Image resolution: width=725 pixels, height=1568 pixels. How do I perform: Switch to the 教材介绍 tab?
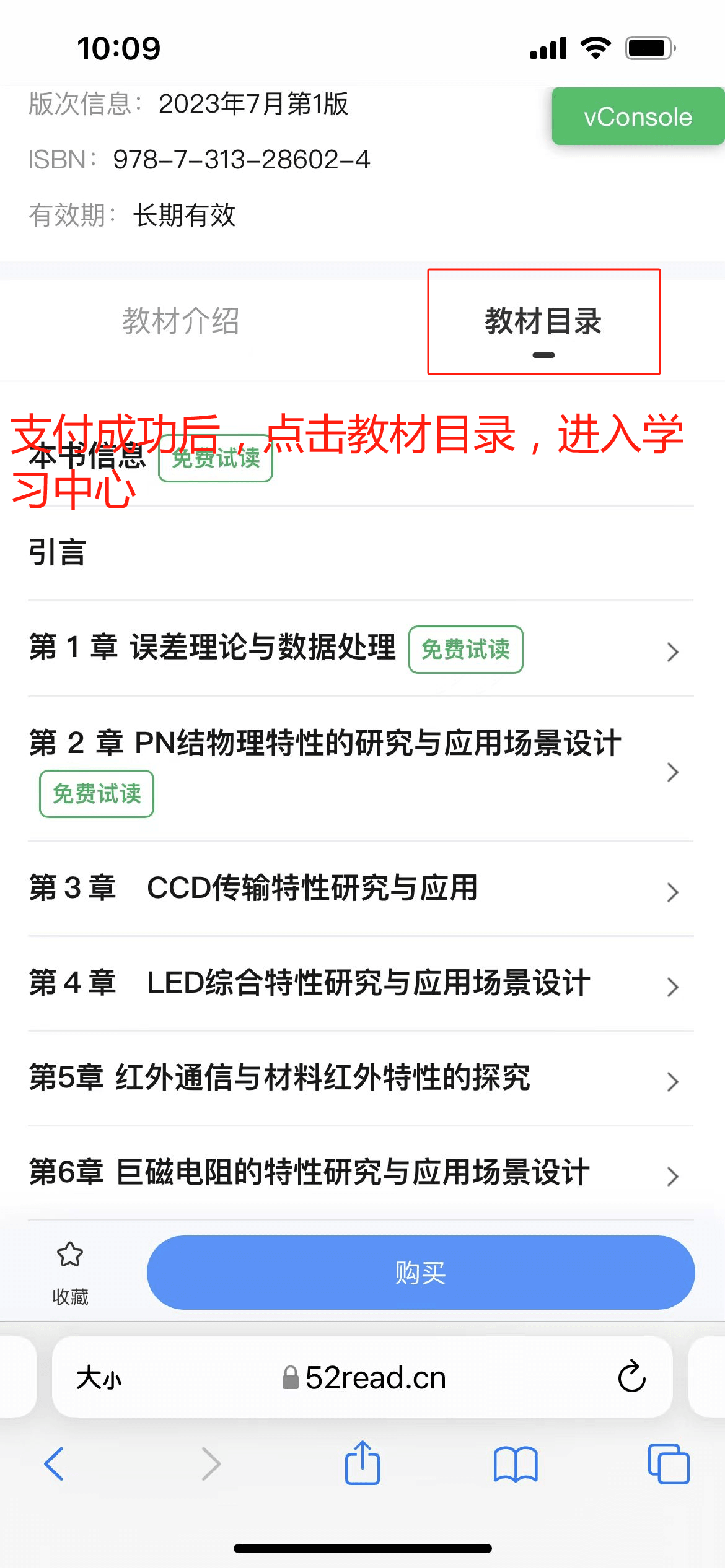tap(181, 321)
